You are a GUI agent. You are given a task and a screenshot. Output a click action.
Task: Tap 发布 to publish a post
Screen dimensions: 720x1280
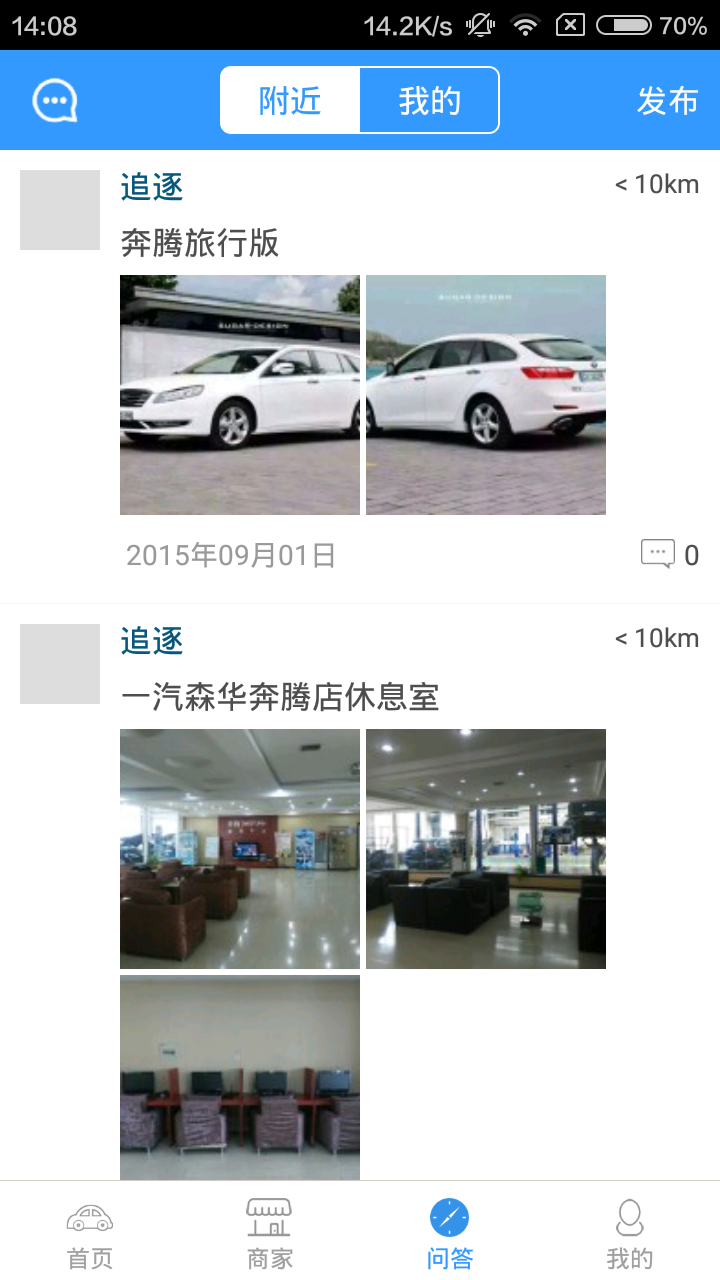tap(667, 101)
